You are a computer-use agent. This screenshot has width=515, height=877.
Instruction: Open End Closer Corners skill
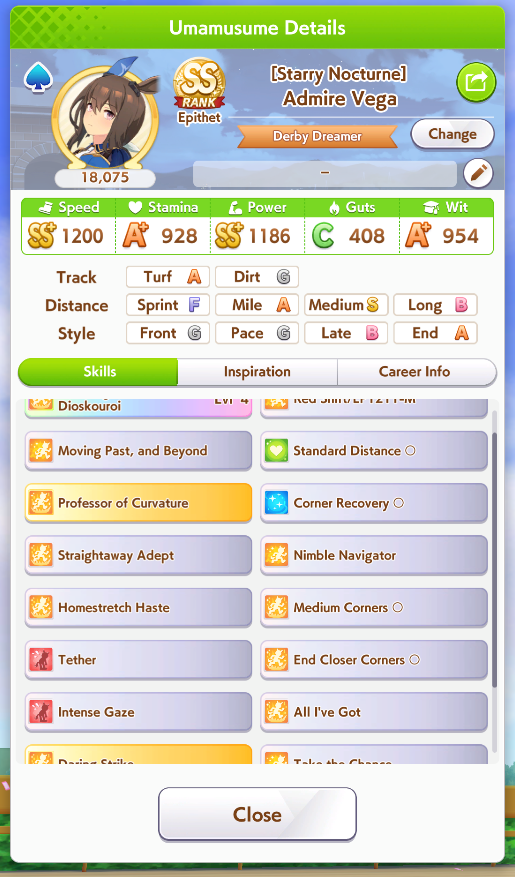374,660
